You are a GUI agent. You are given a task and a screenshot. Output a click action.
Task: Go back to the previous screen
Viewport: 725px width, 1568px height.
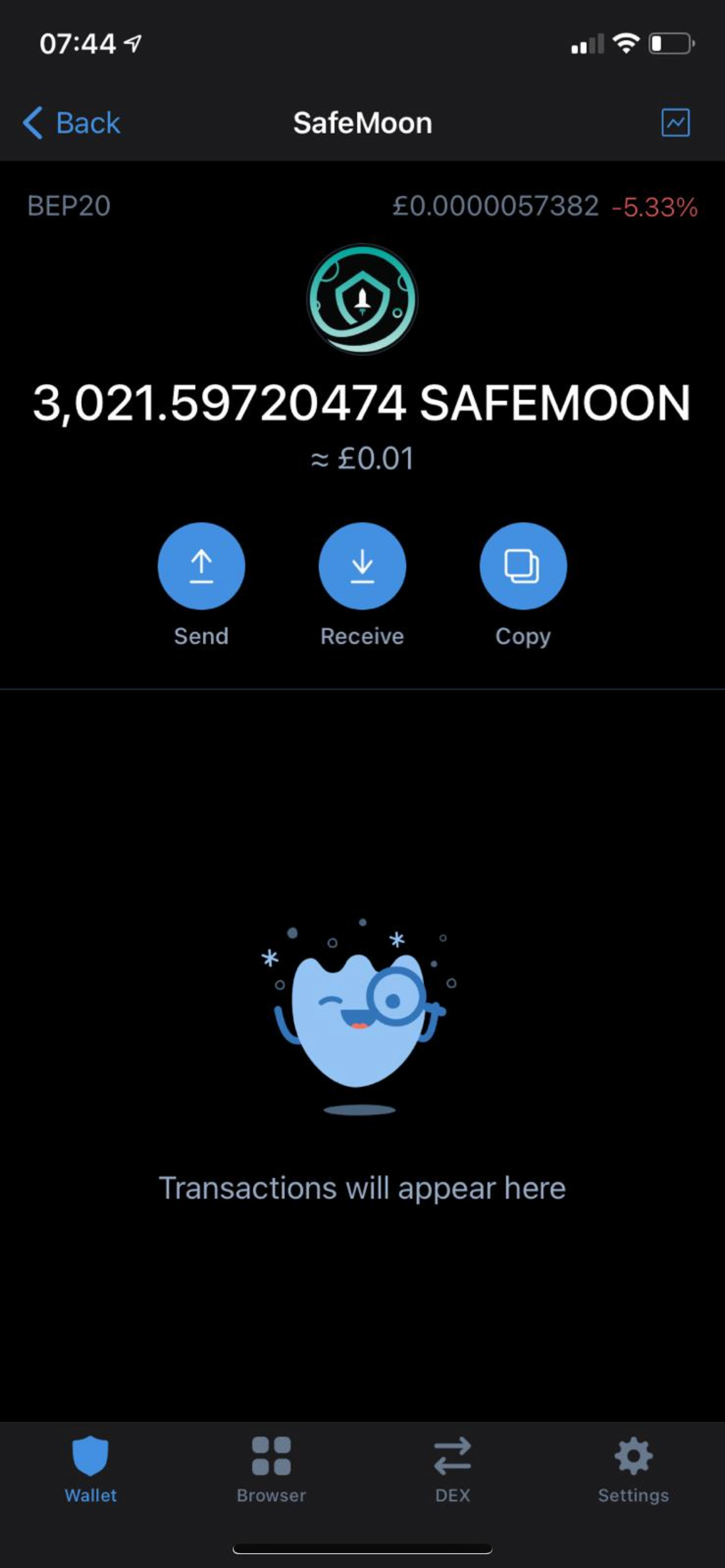click(x=71, y=123)
